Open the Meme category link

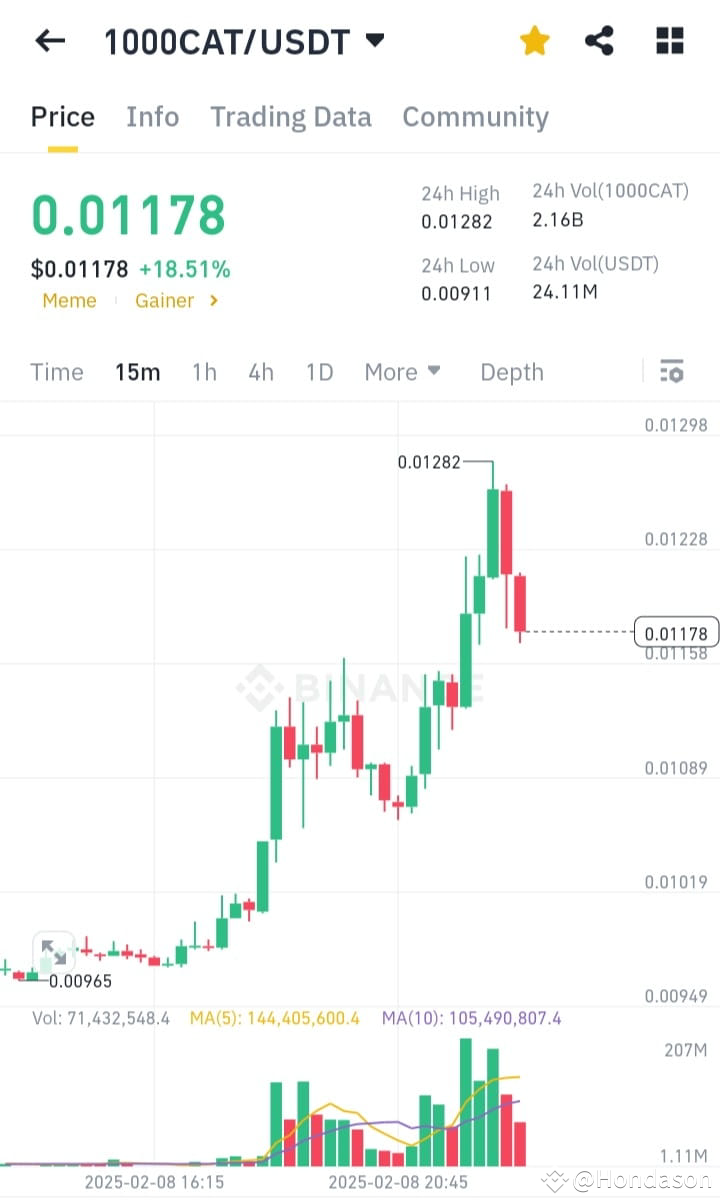click(69, 300)
